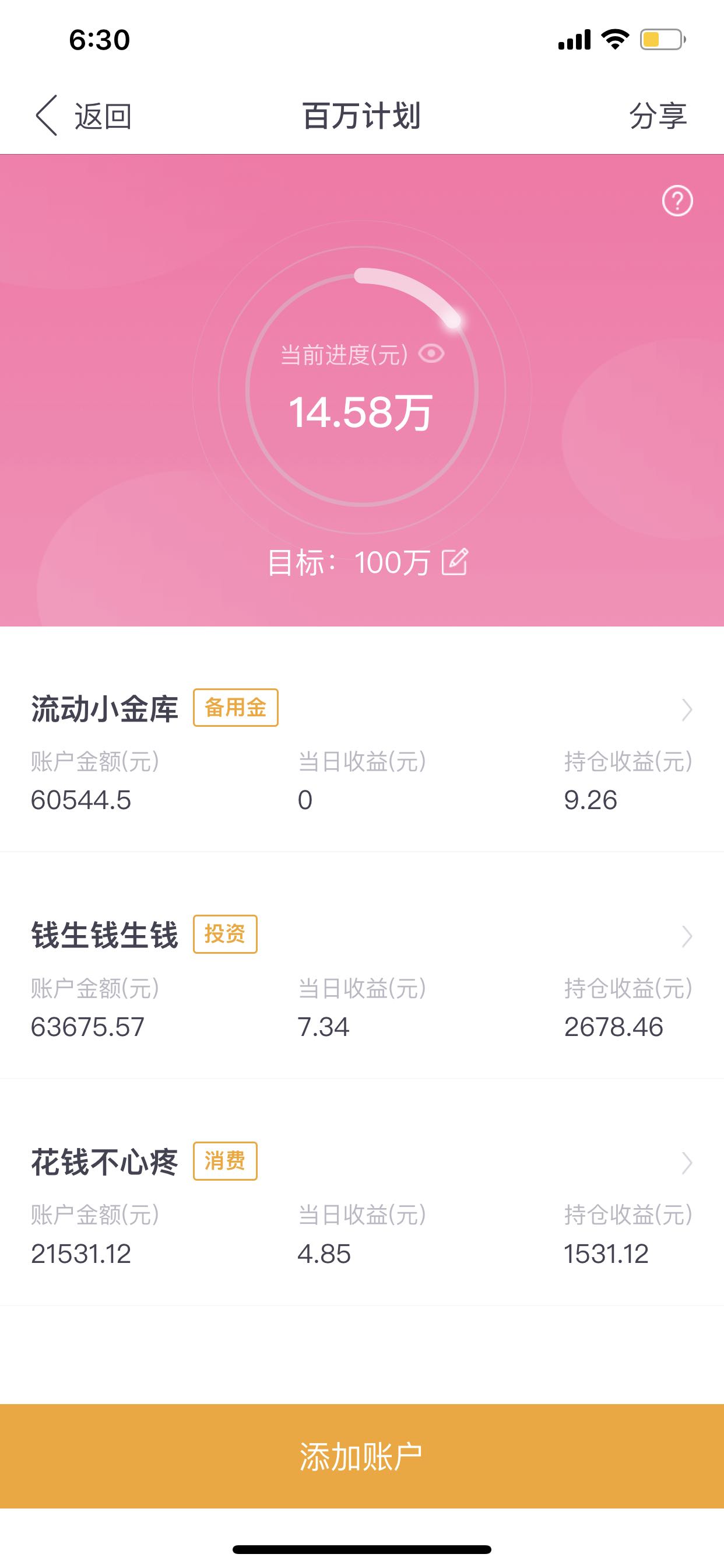Go back with the 返回 button
Screen dimensions: 724x1568
[83, 116]
